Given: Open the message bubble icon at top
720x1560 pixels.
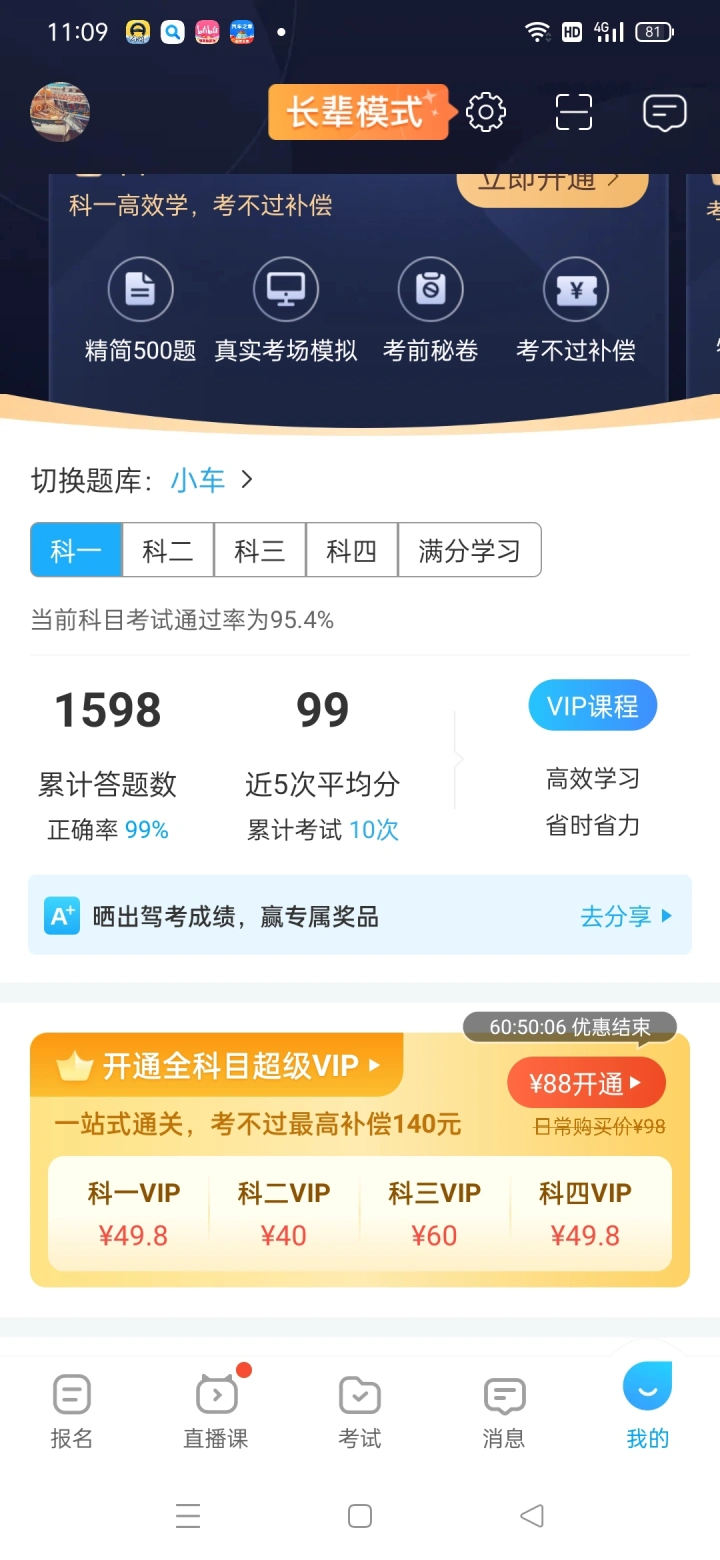Looking at the screenshot, I should [x=665, y=112].
